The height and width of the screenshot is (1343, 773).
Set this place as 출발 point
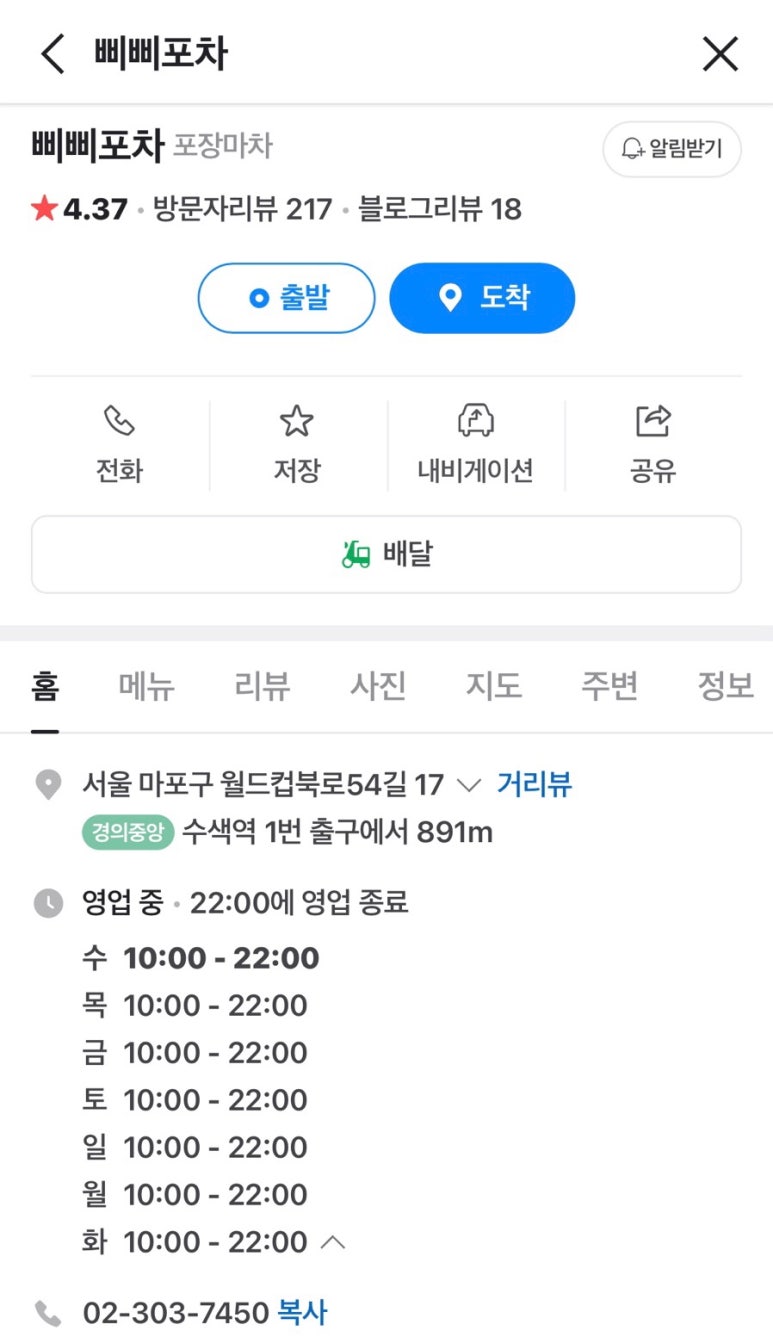click(286, 298)
